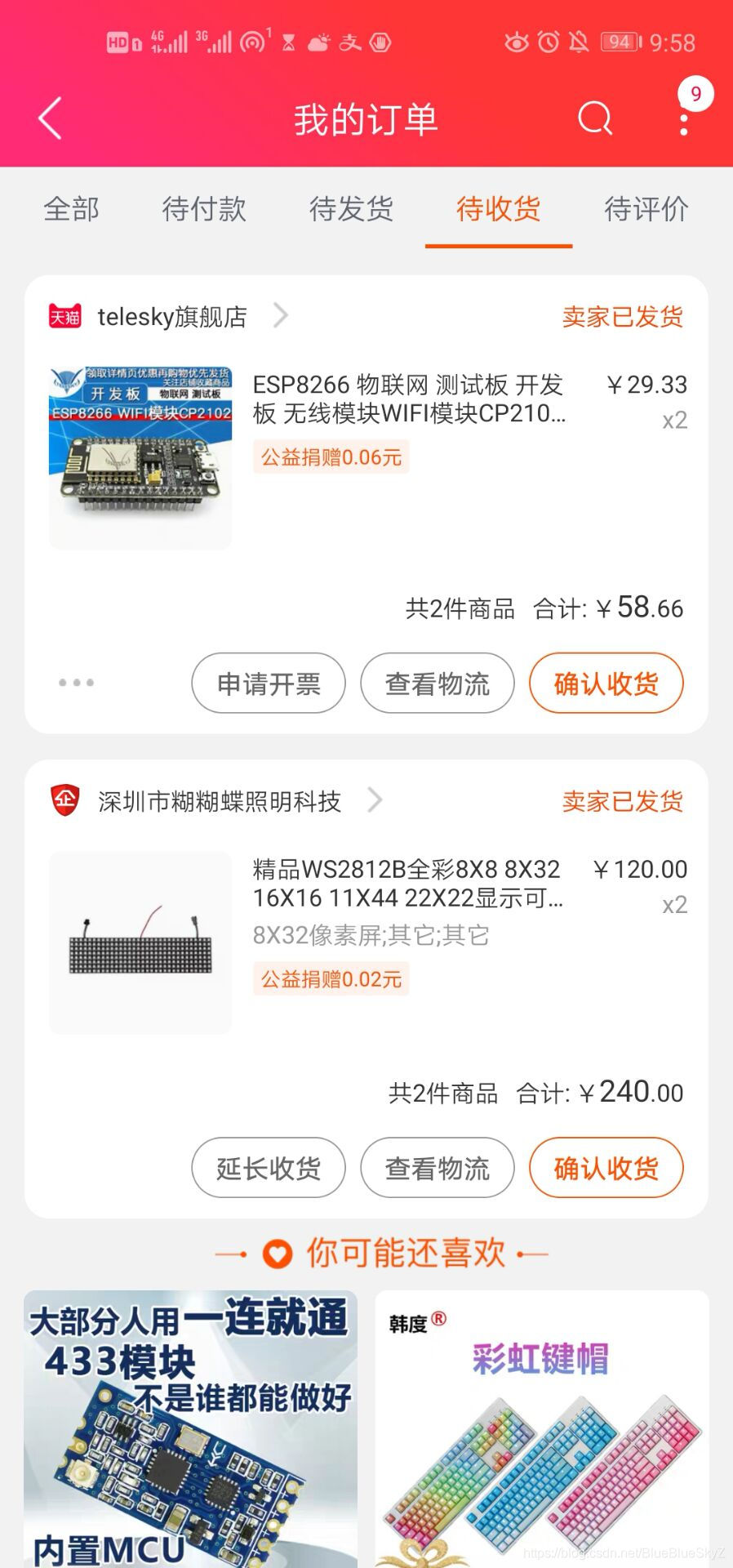
Task: Select the 待收货 tab
Action: pos(498,209)
